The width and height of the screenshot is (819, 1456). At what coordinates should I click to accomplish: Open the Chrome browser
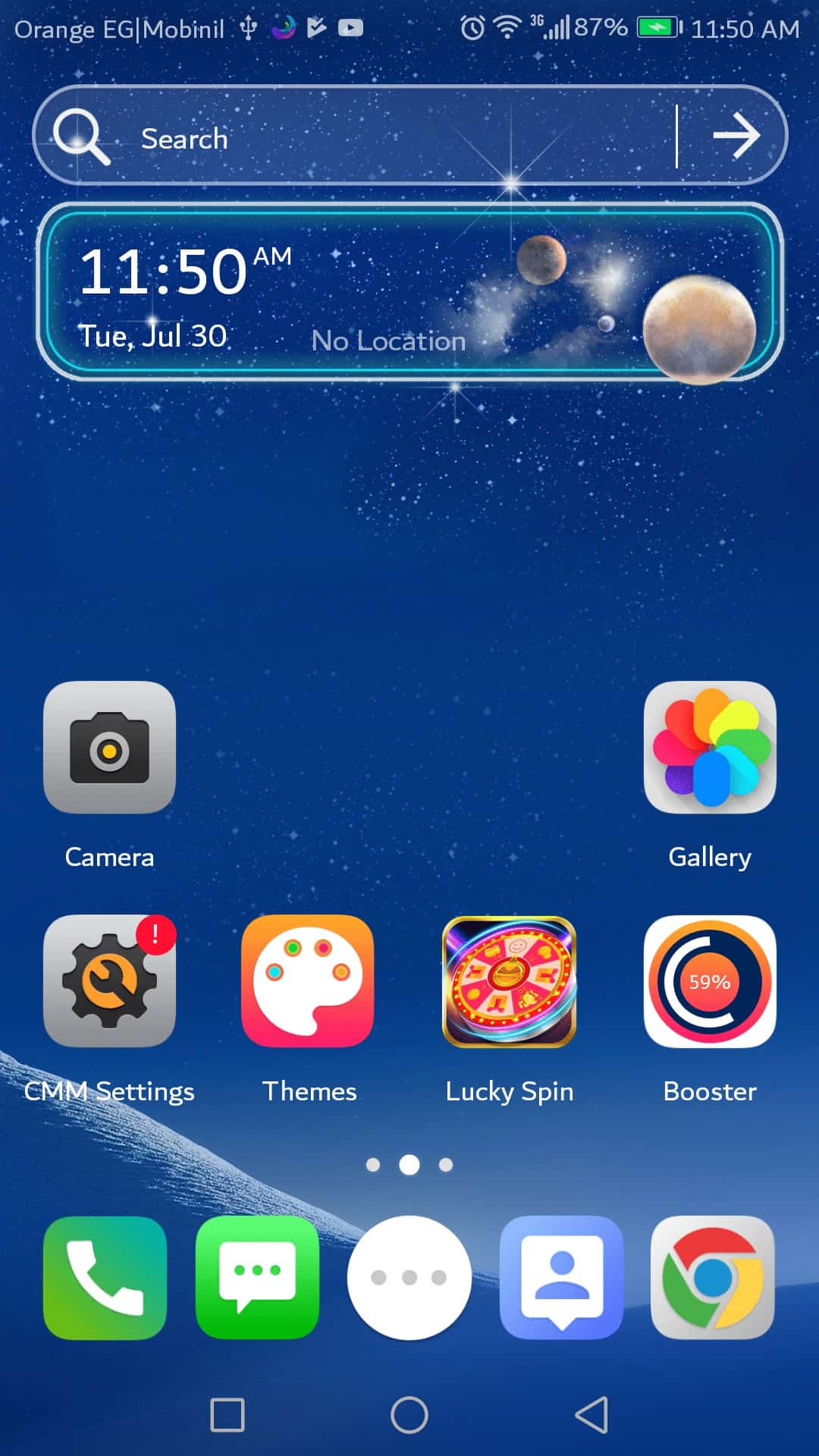[x=713, y=1278]
